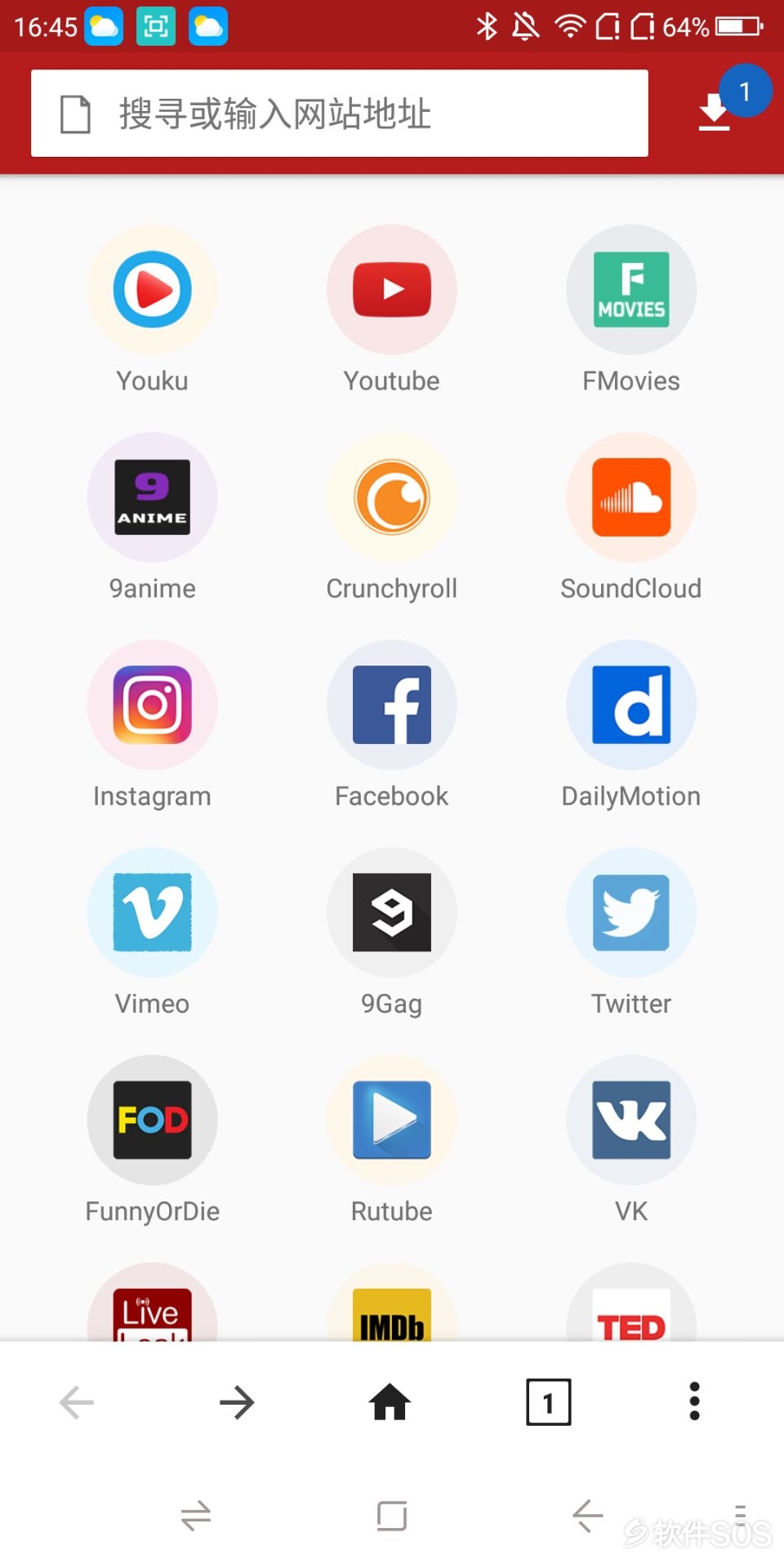The image size is (784, 1568).
Task: Open the three-dot overflow menu
Action: click(x=694, y=1402)
